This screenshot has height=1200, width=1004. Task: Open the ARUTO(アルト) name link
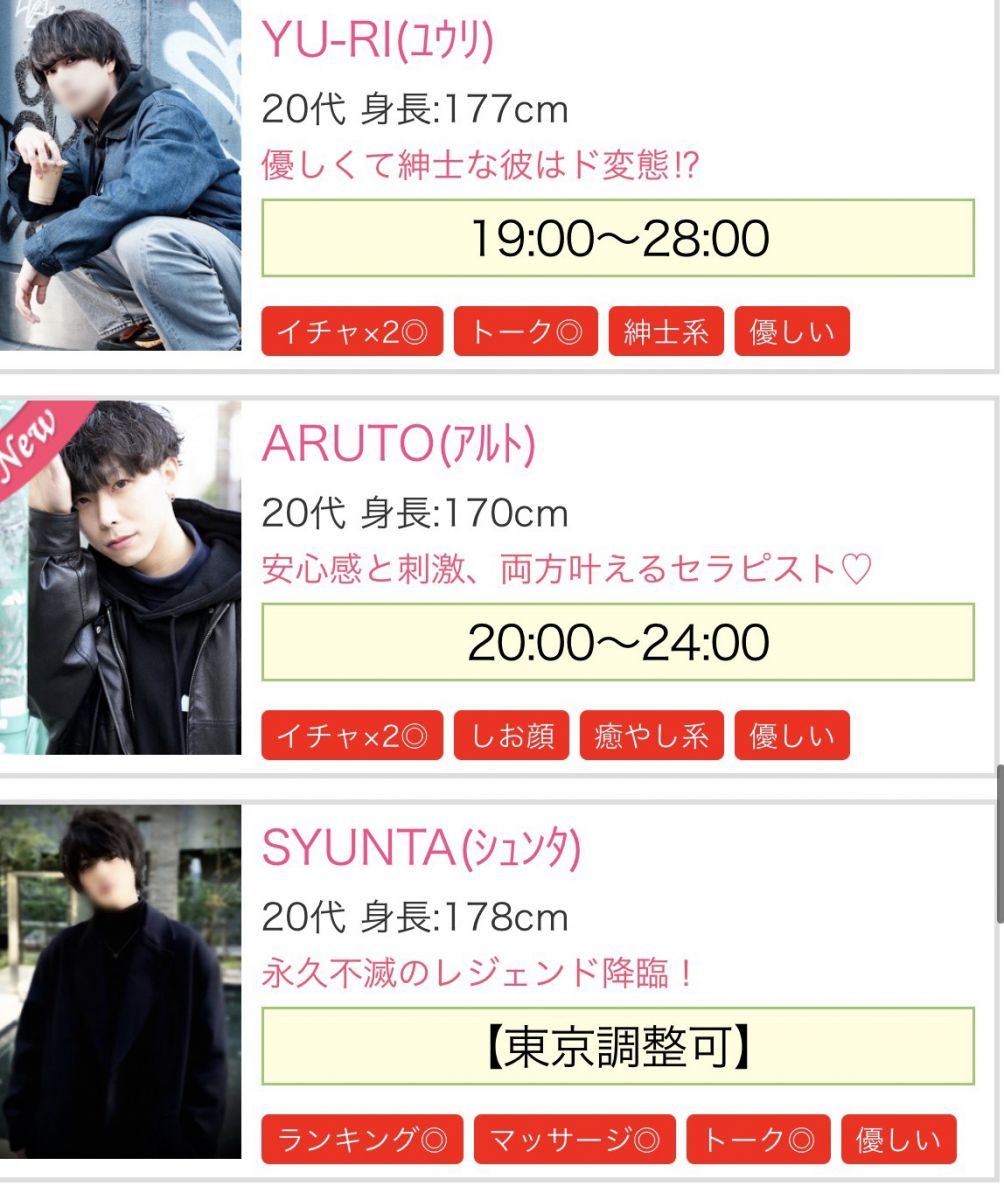point(398,444)
